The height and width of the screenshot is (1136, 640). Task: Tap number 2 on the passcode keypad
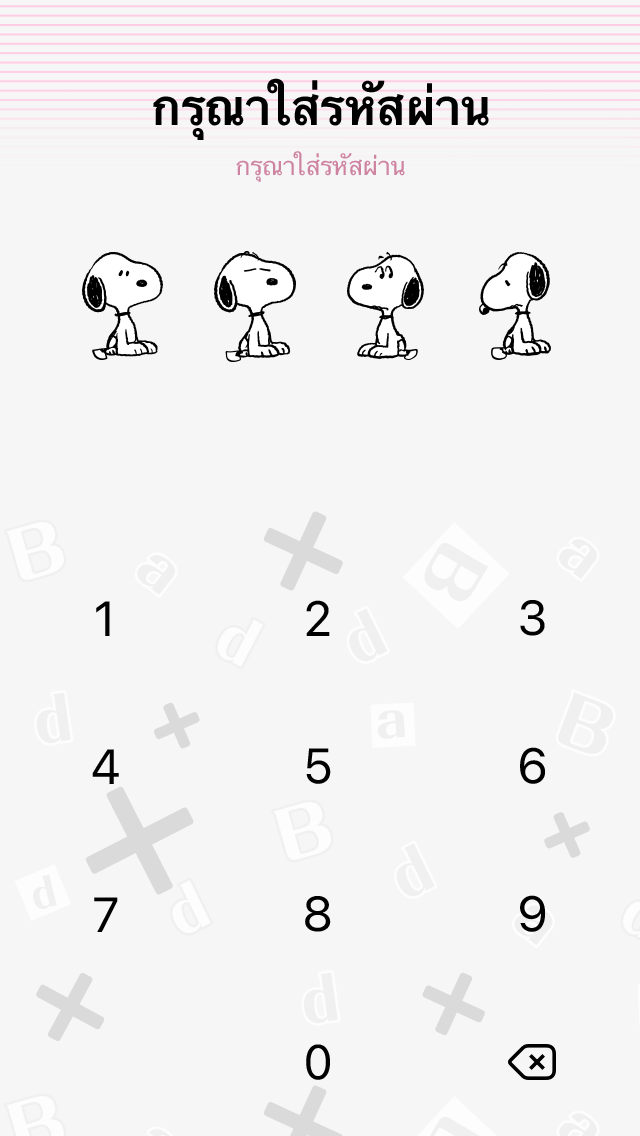coord(318,620)
